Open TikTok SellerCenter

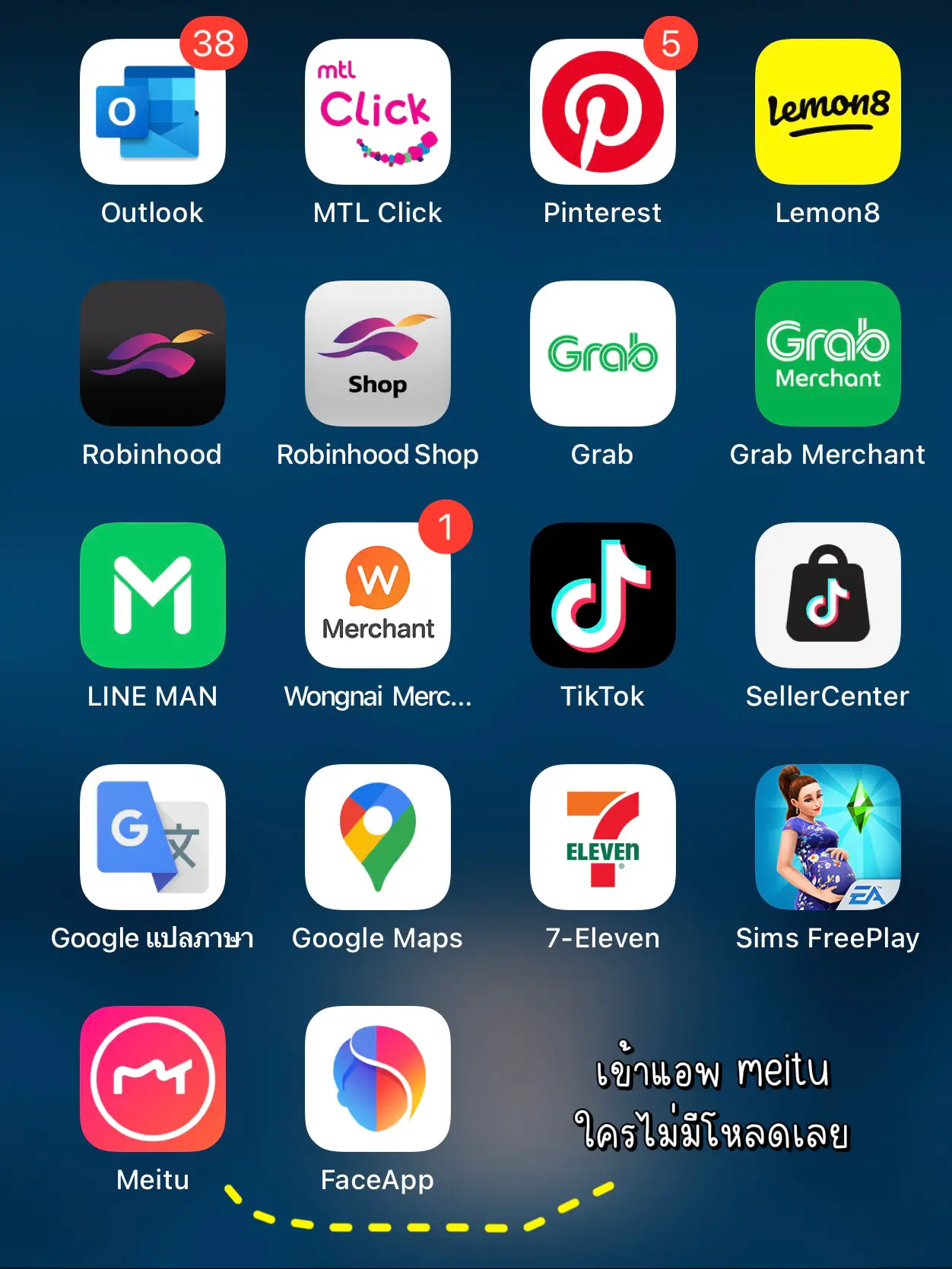pyautogui.click(x=827, y=595)
